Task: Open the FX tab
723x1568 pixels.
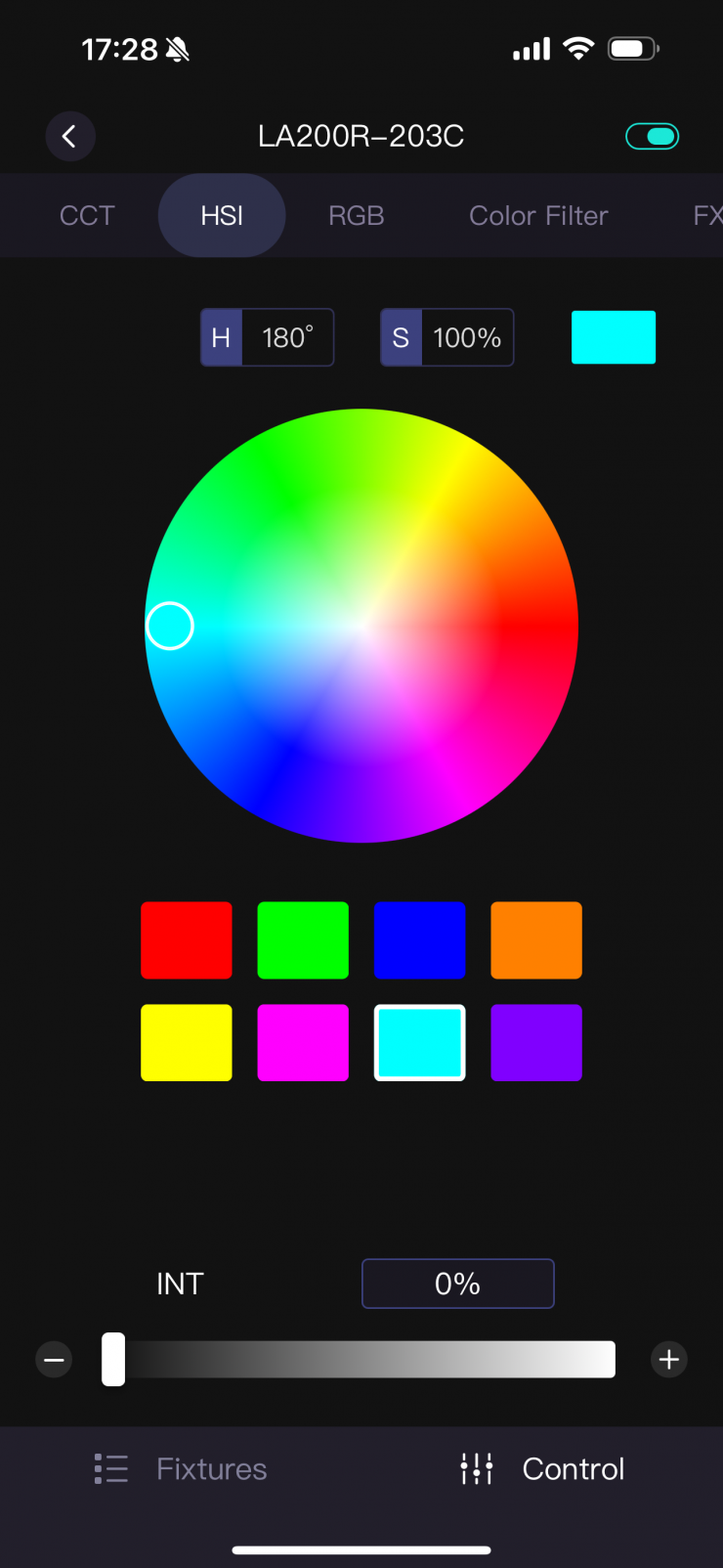Action: click(x=705, y=215)
